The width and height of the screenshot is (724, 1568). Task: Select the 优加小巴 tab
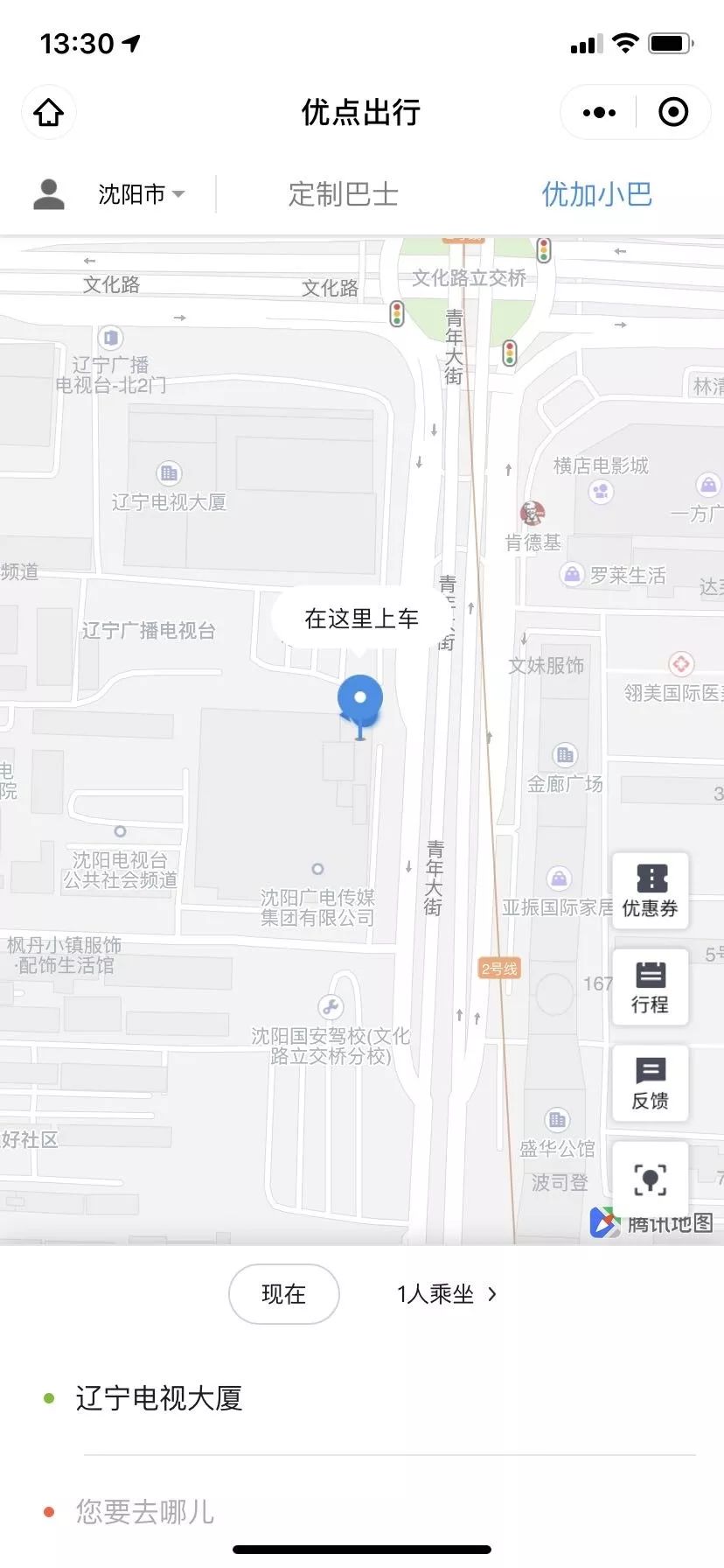point(597,194)
